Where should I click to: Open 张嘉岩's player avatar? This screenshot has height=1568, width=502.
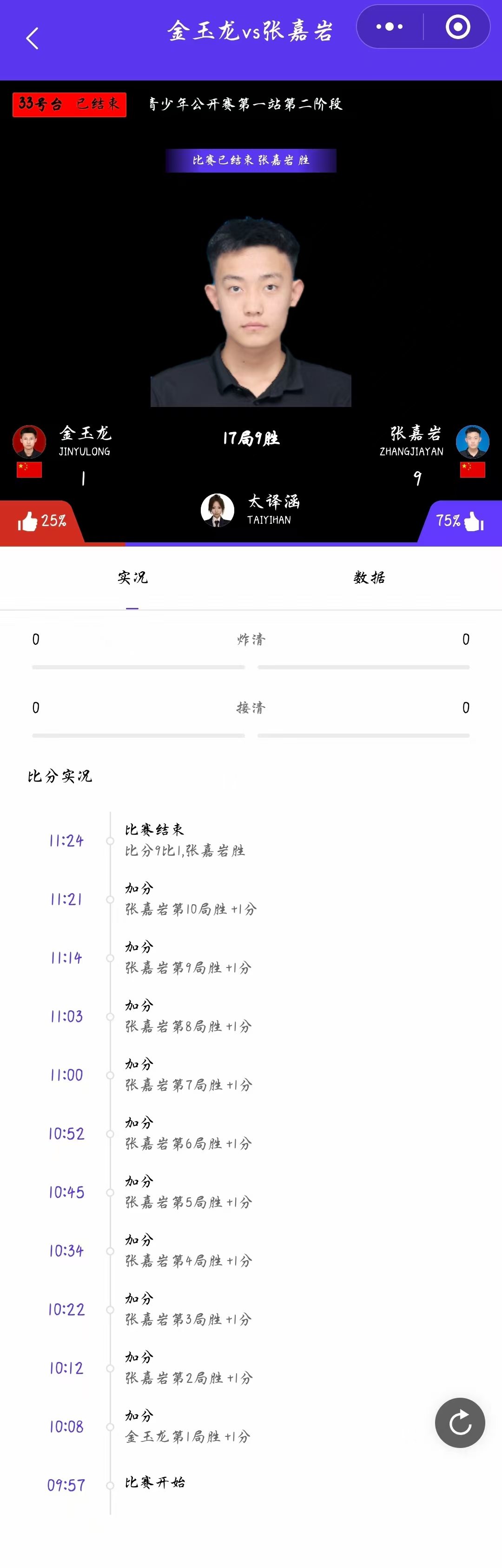point(473,441)
